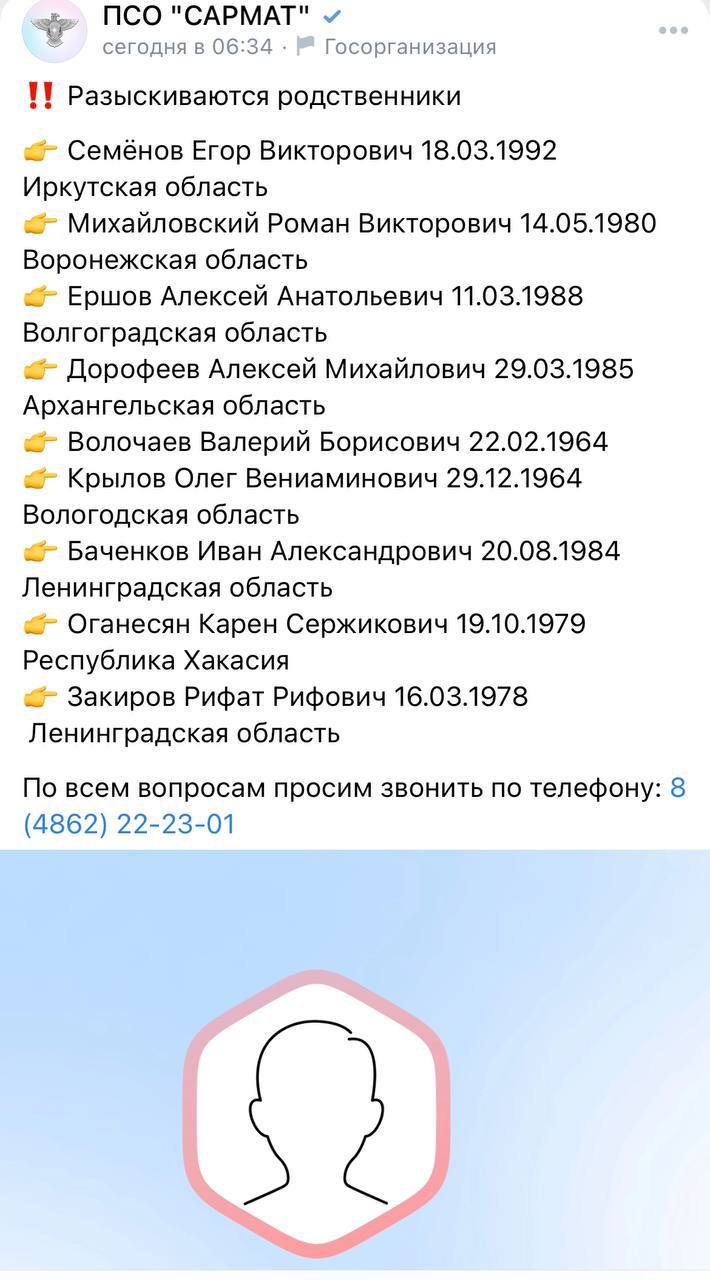Call the phone number 8 (4862) 22-23-01
Screen dimensions: 710x1280
pos(129,825)
